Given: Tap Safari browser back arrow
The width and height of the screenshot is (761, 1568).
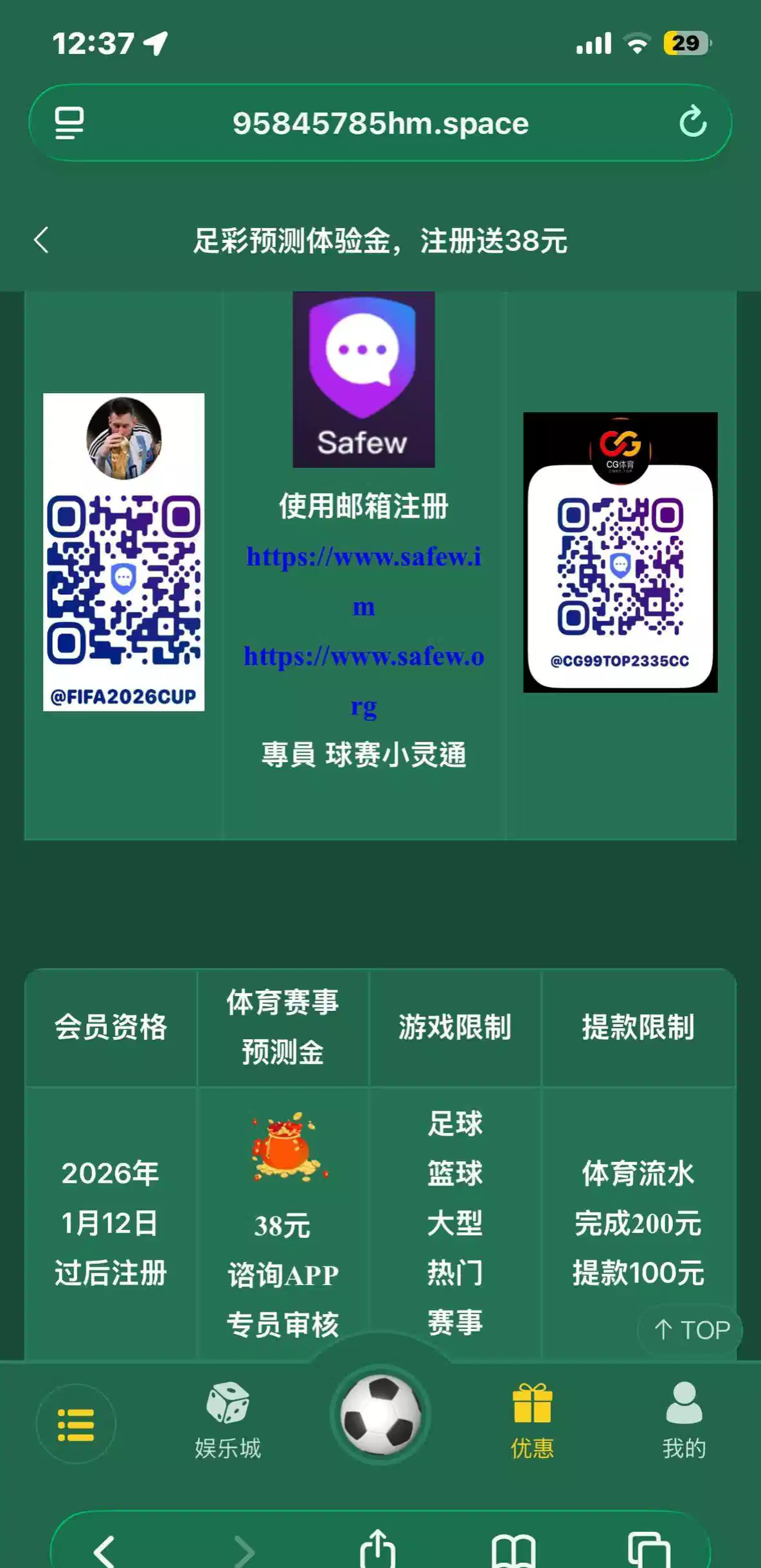Looking at the screenshot, I should (x=105, y=1550).
